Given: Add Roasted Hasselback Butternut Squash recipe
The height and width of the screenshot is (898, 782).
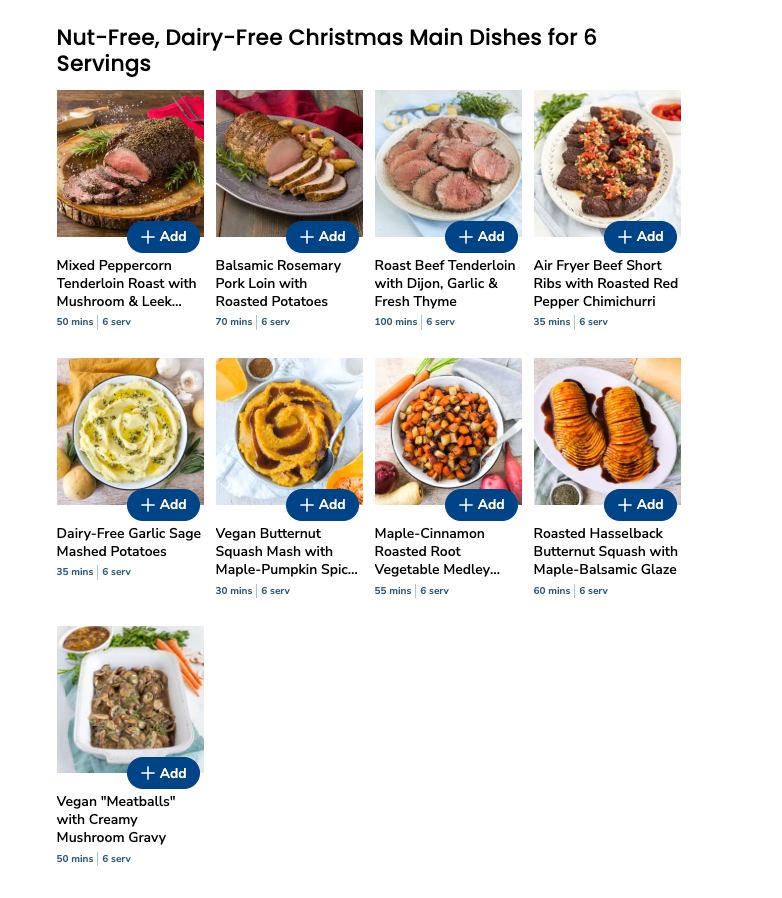Looking at the screenshot, I should click(640, 505).
